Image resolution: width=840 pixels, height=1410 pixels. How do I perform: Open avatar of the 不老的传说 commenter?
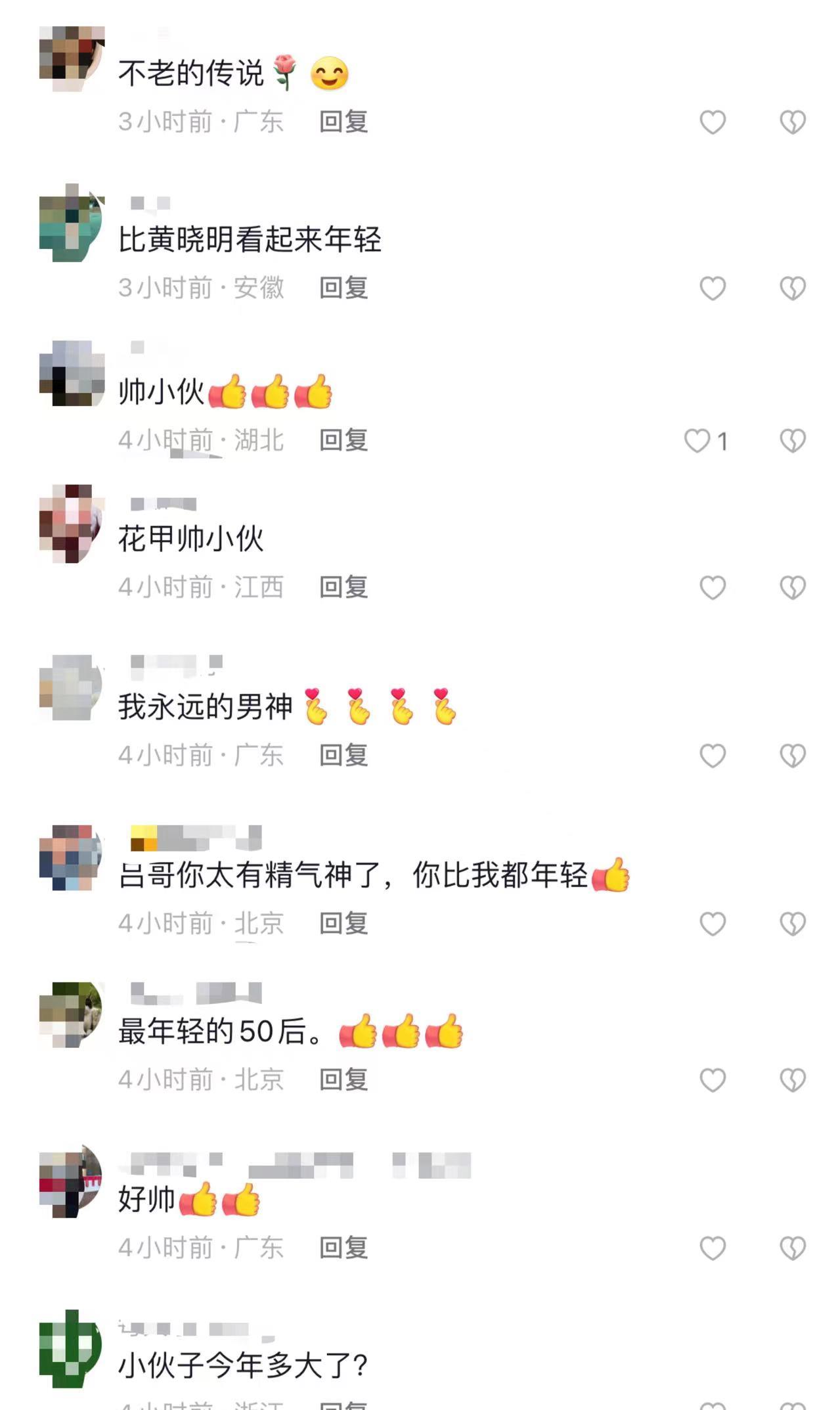71,58
